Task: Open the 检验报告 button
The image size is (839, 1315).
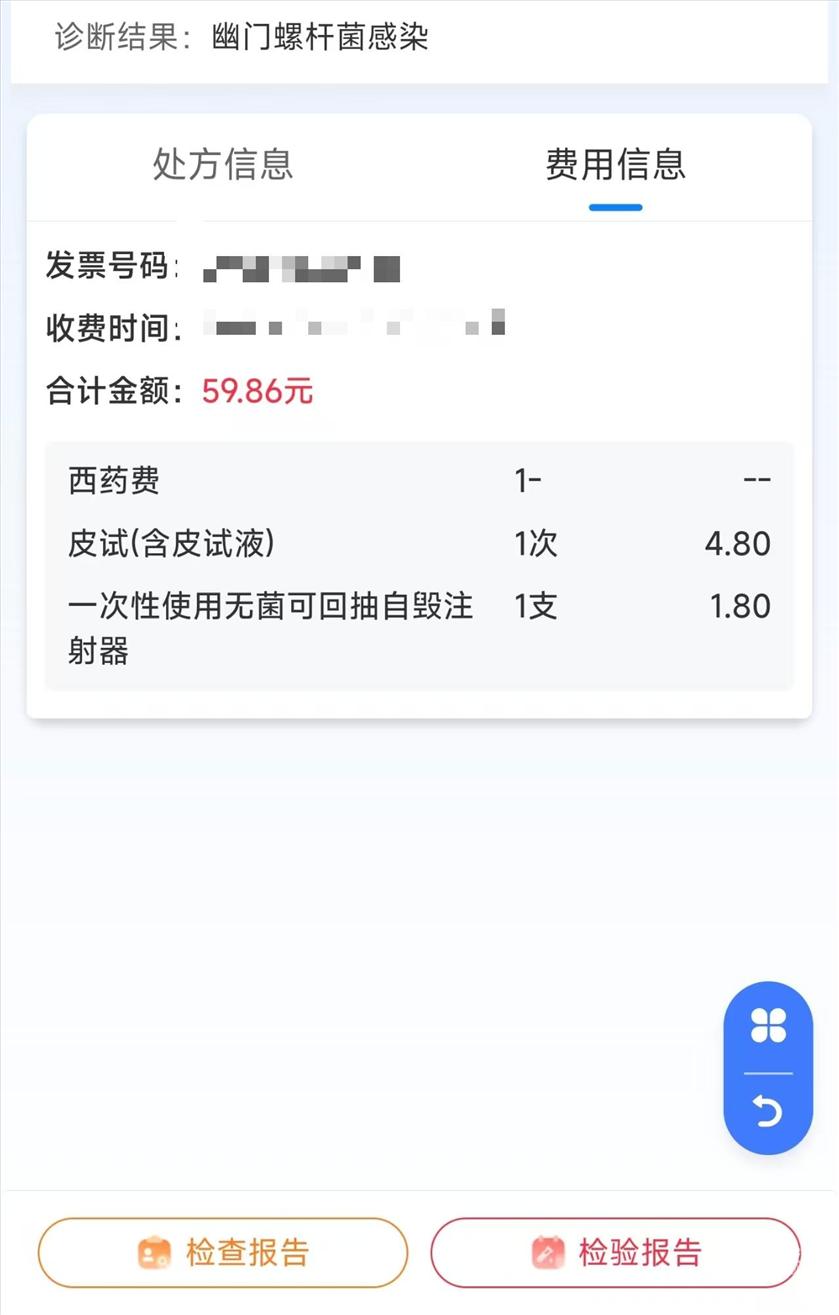Action: 615,1252
